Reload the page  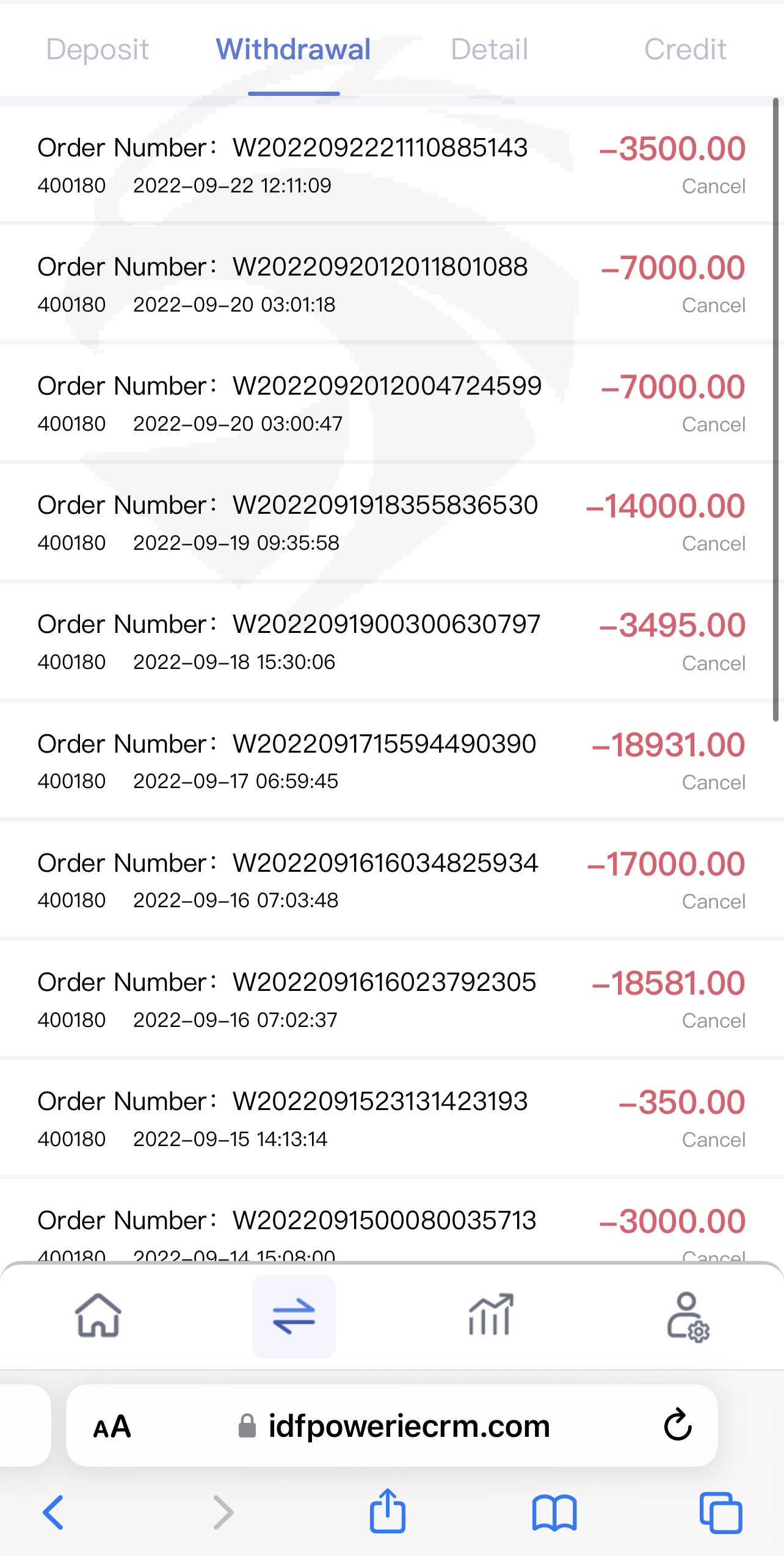click(677, 1425)
